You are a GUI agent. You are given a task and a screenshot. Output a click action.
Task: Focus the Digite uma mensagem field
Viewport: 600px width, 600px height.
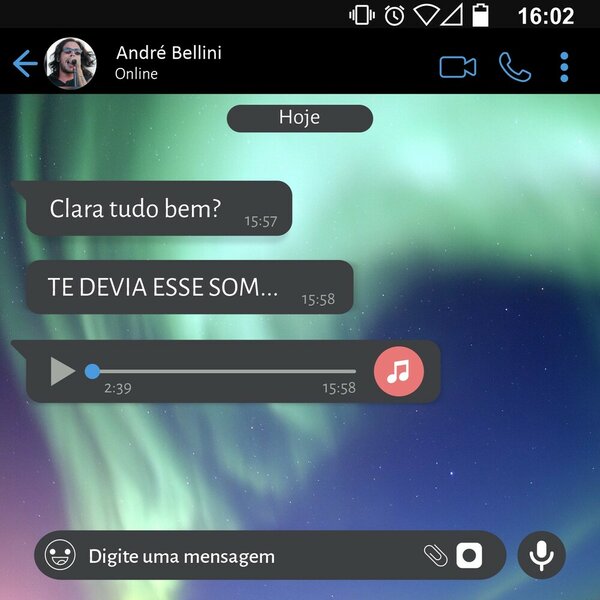click(250, 556)
